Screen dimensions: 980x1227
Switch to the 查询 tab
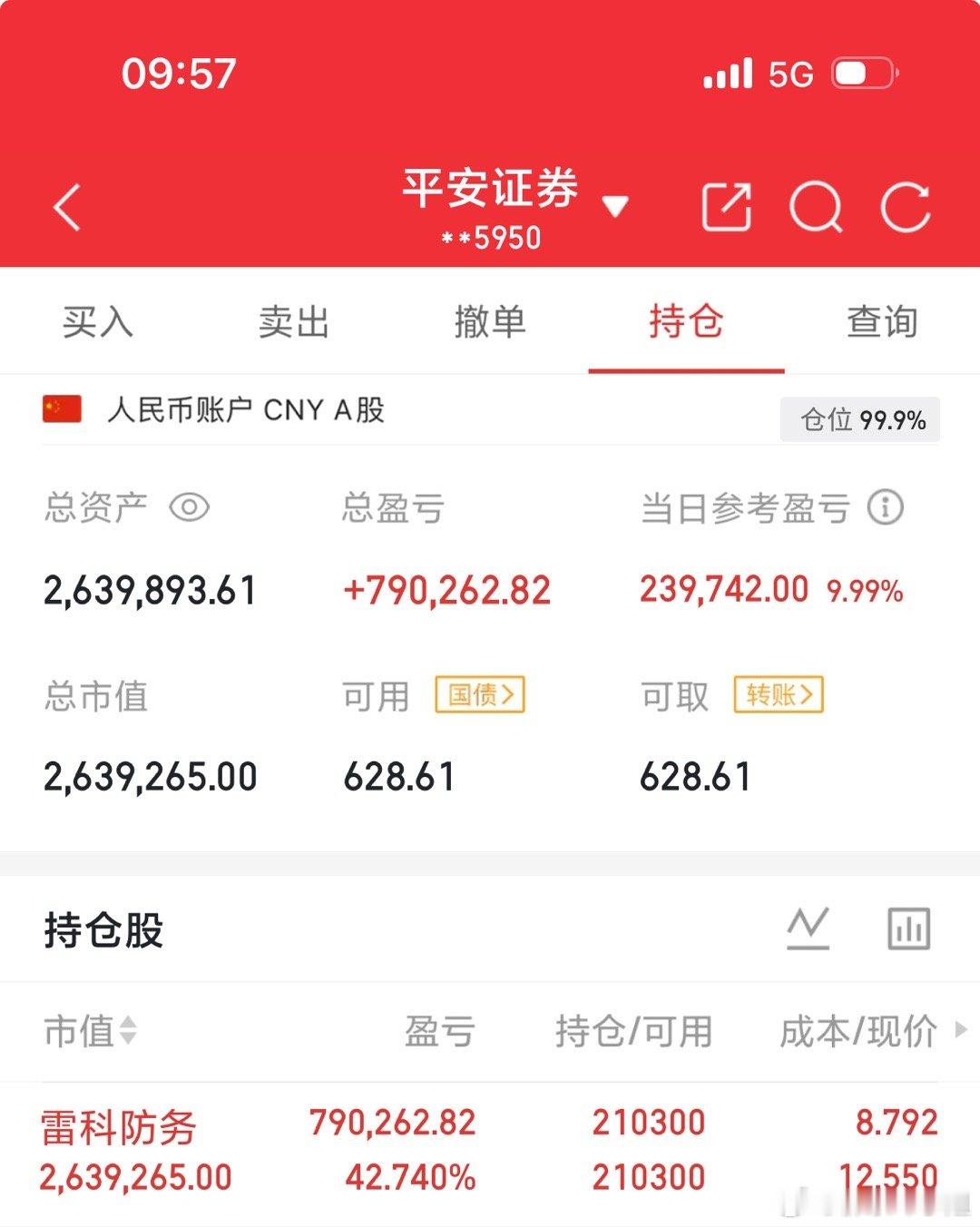884,322
